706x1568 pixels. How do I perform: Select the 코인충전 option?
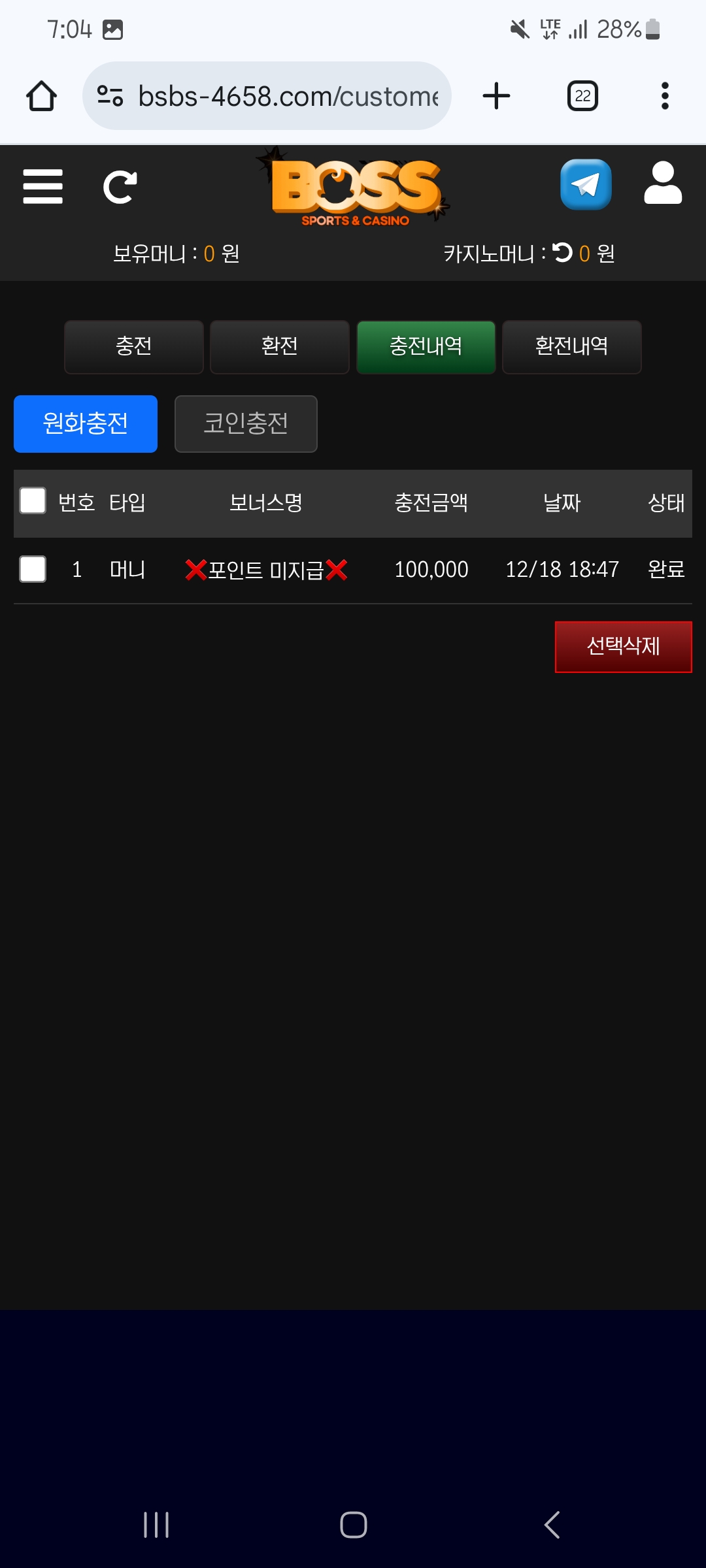click(246, 424)
